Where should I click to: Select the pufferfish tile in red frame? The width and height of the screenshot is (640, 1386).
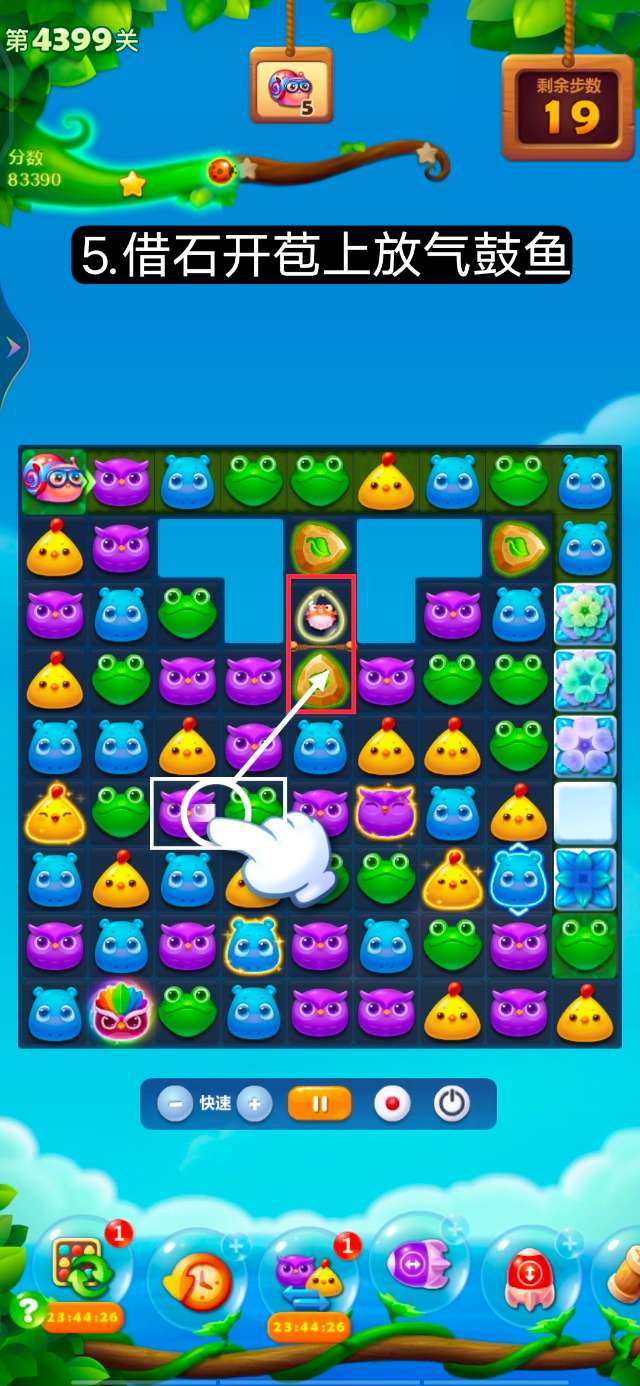pos(320,614)
